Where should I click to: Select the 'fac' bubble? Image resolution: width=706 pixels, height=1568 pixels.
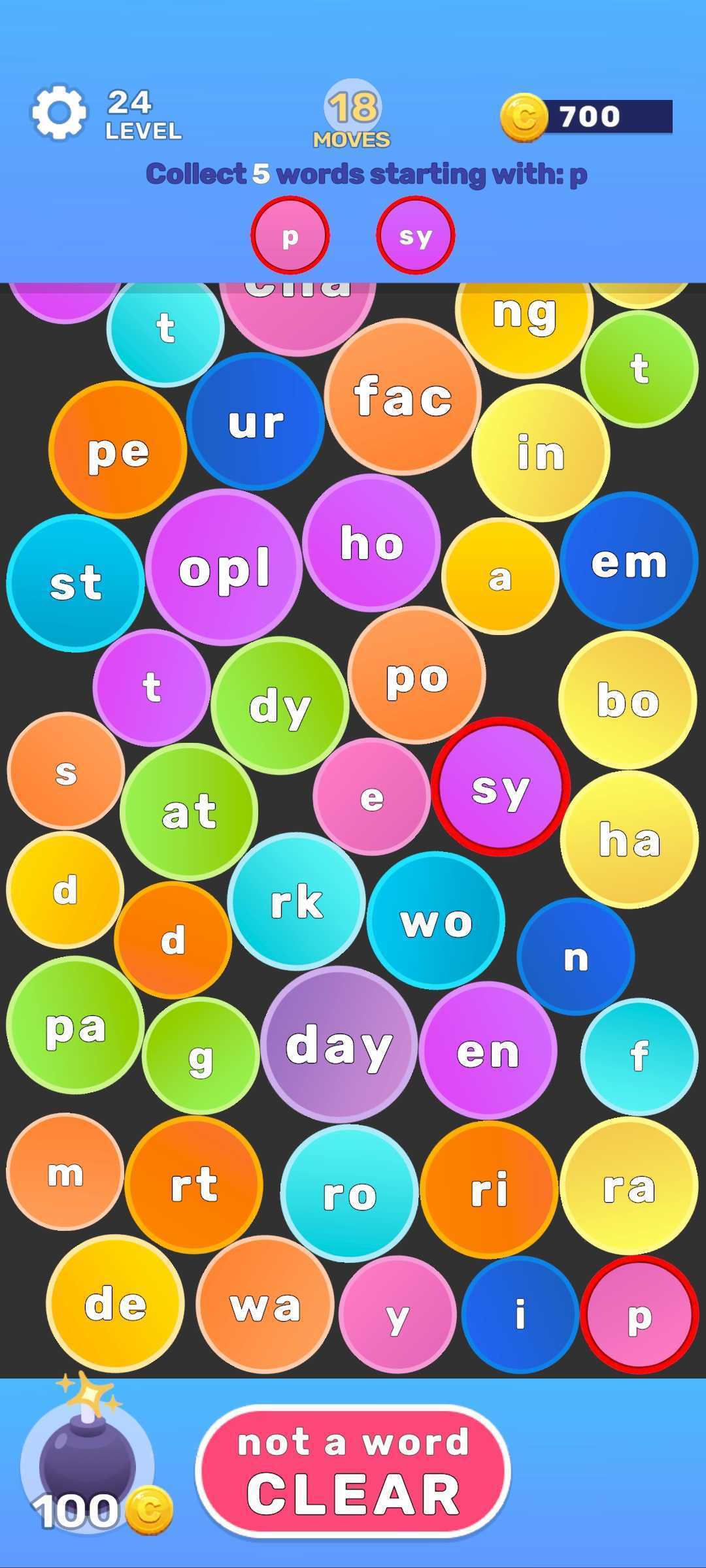403,396
